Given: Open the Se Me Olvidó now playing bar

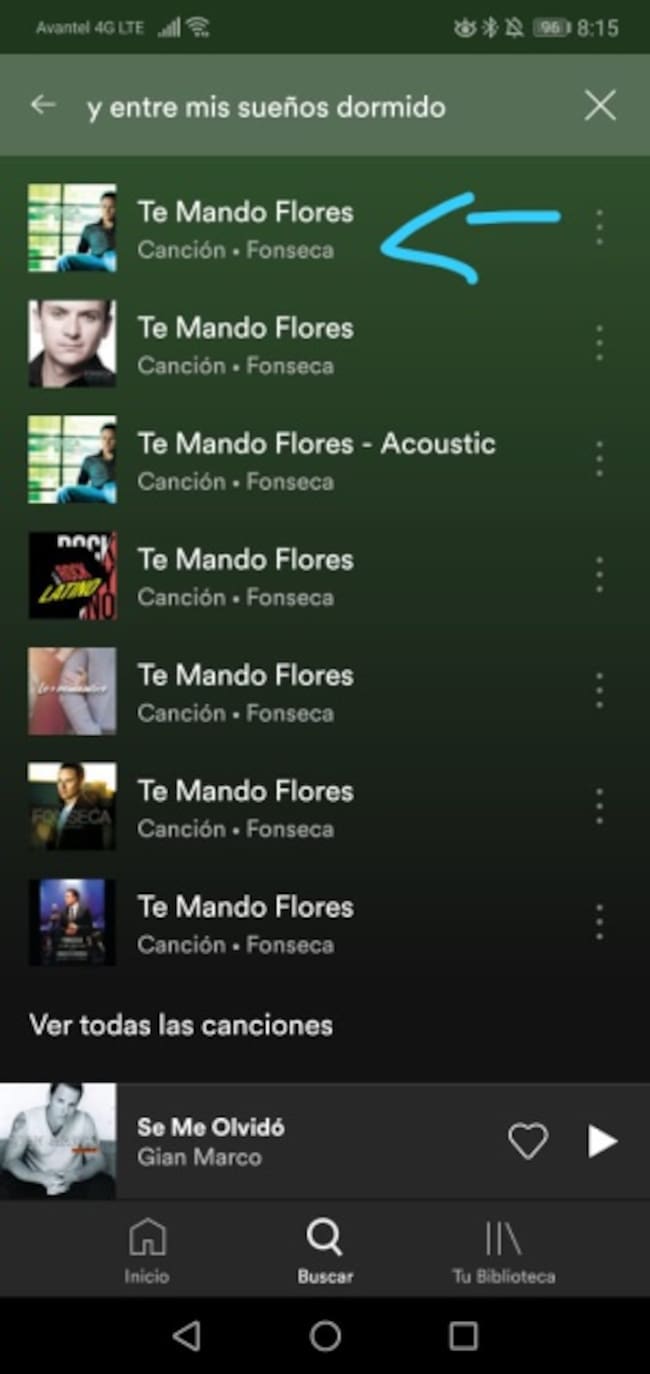Looking at the screenshot, I should 300,1141.
